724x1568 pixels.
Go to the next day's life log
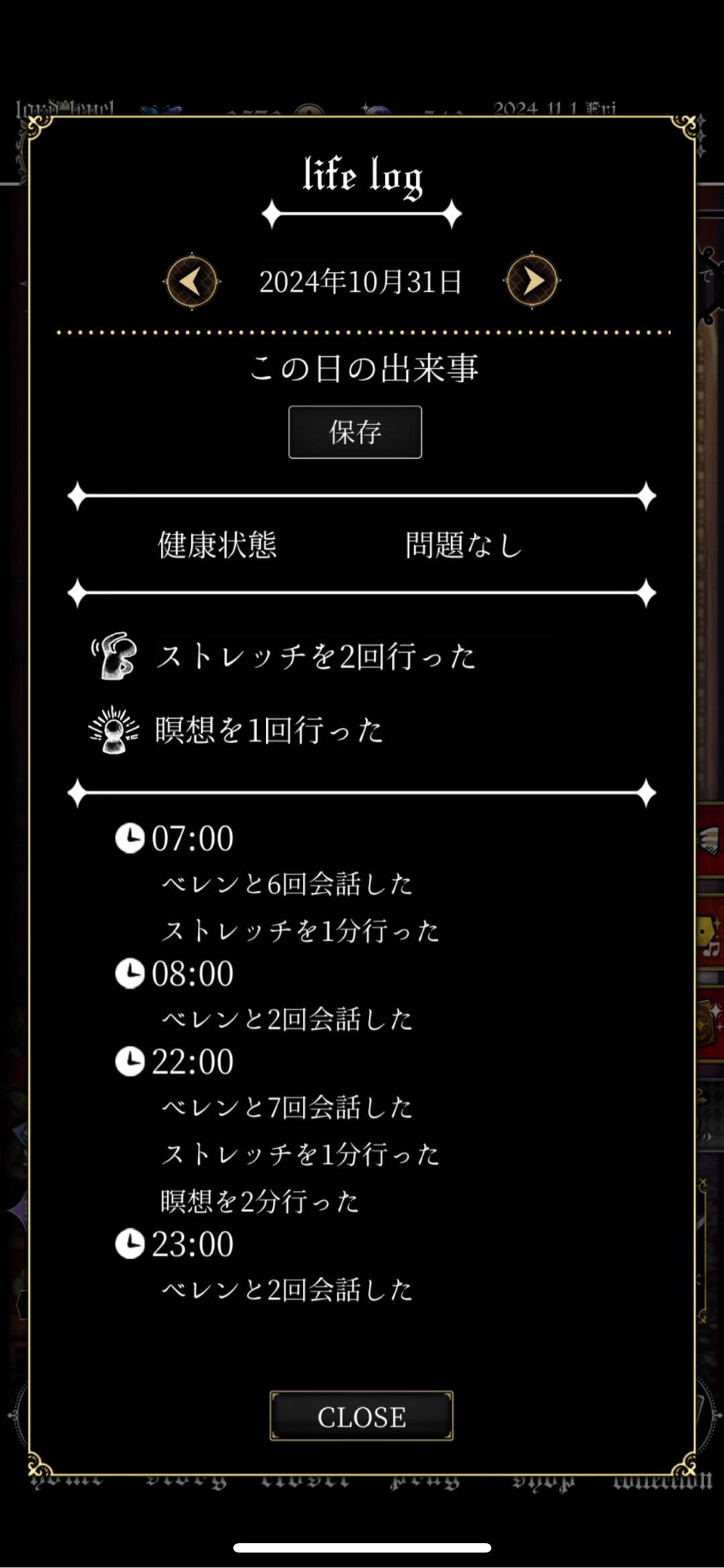[532, 281]
